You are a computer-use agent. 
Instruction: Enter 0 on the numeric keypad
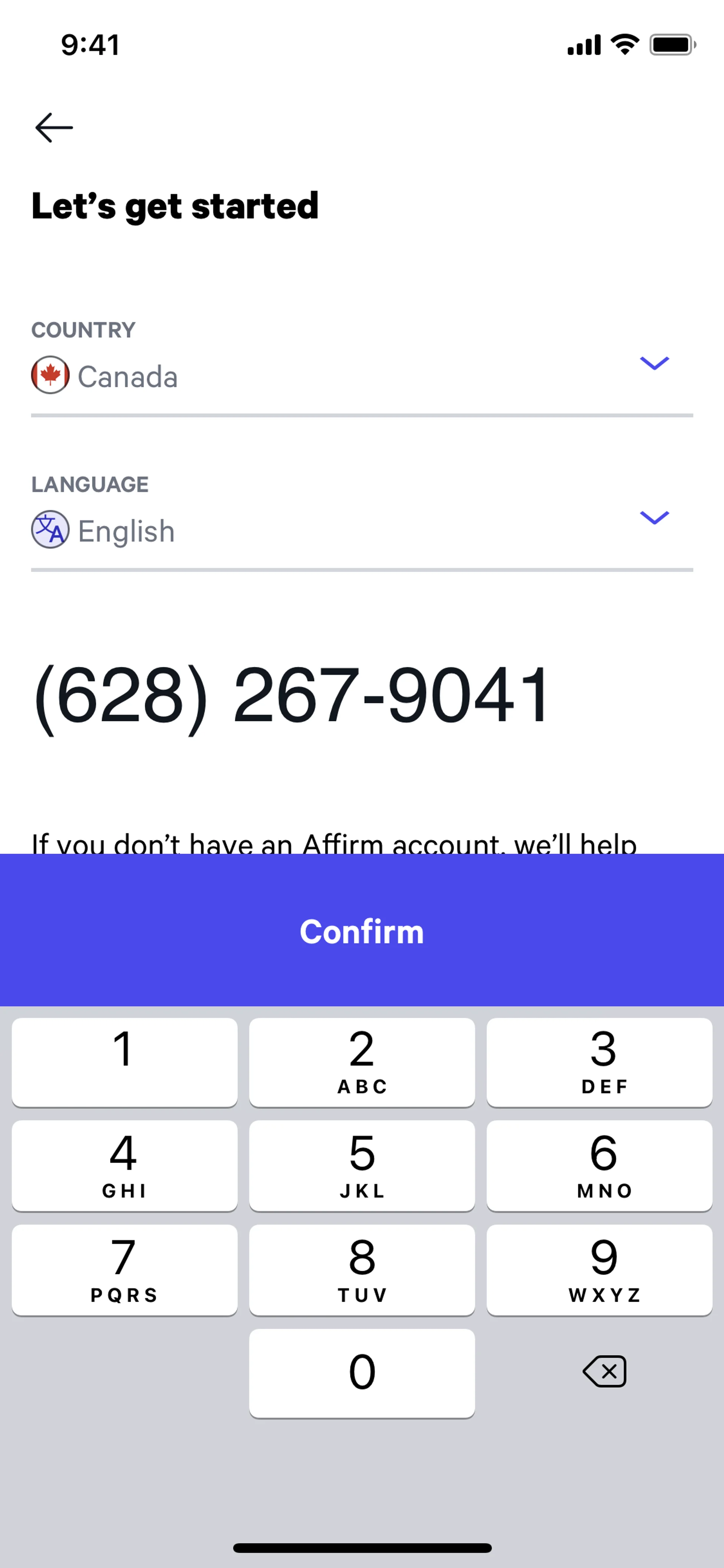point(361,1373)
